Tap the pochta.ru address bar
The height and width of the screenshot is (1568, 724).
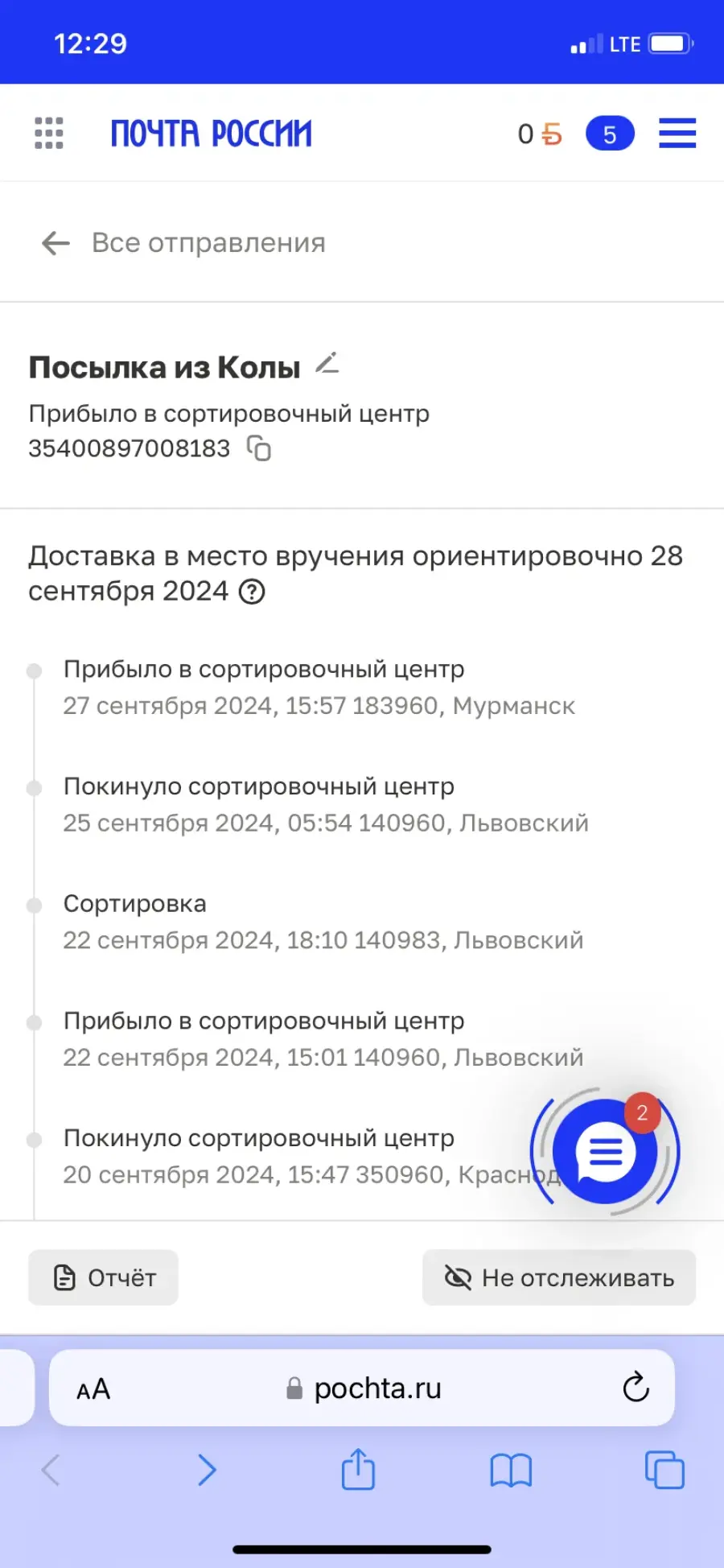[362, 1388]
